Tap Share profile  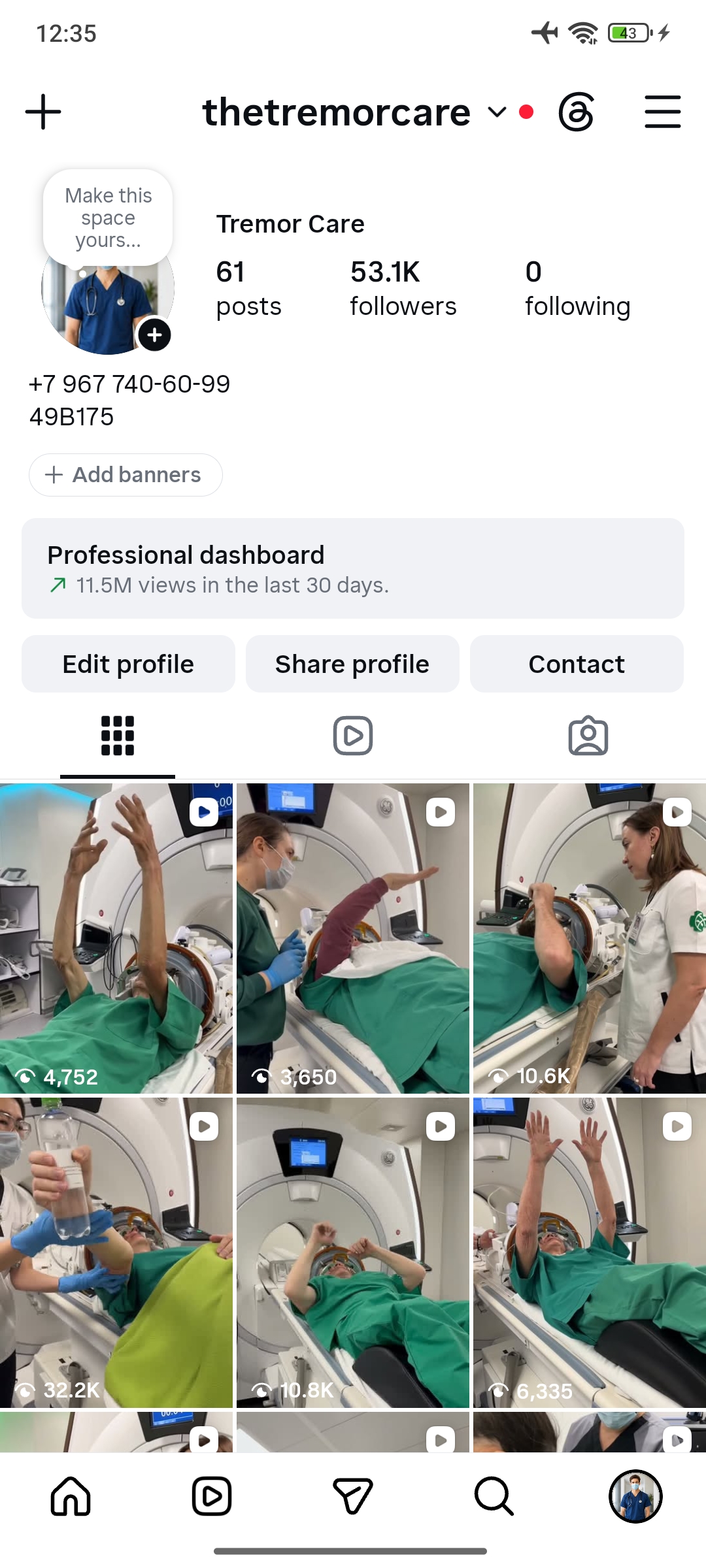tap(352, 664)
